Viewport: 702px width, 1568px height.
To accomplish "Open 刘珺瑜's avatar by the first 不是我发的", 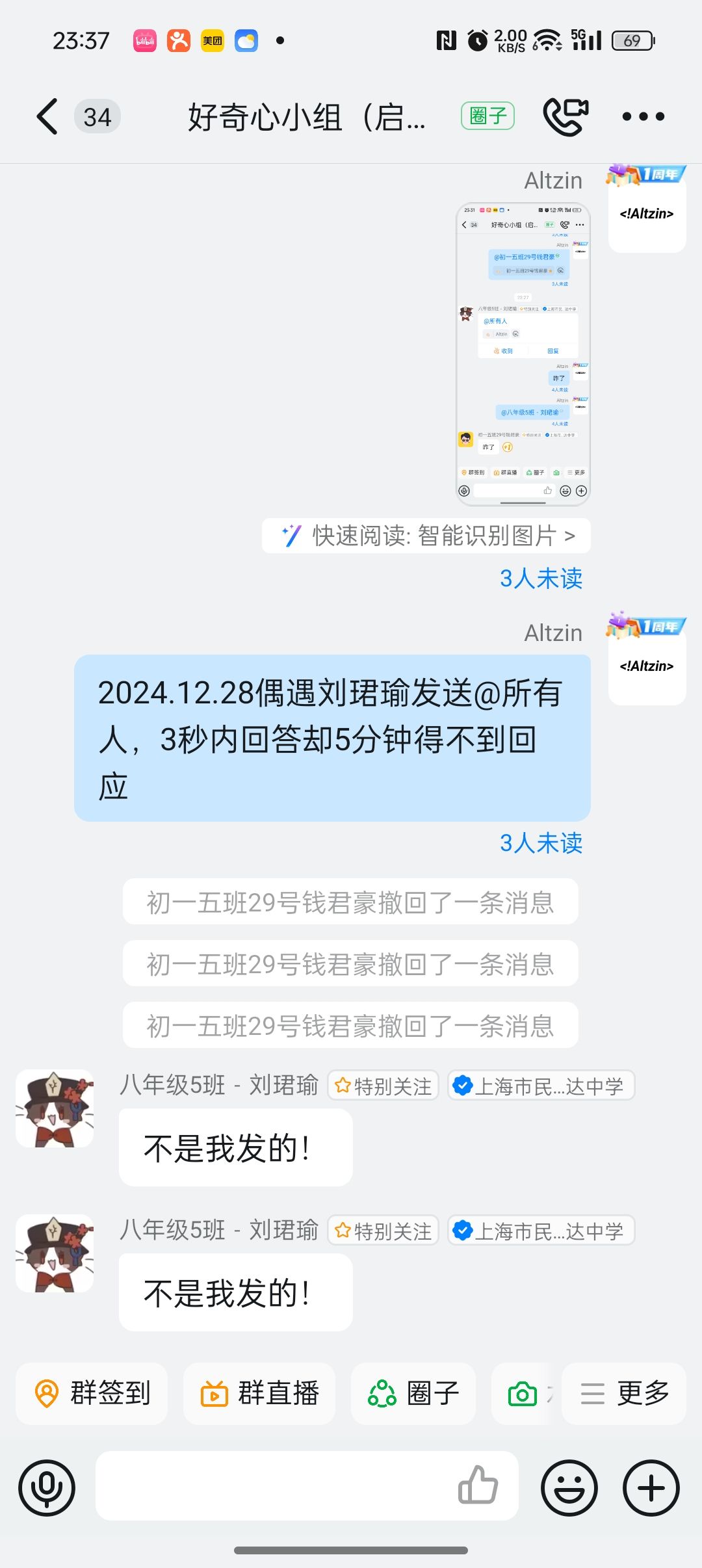I will coord(55,1108).
